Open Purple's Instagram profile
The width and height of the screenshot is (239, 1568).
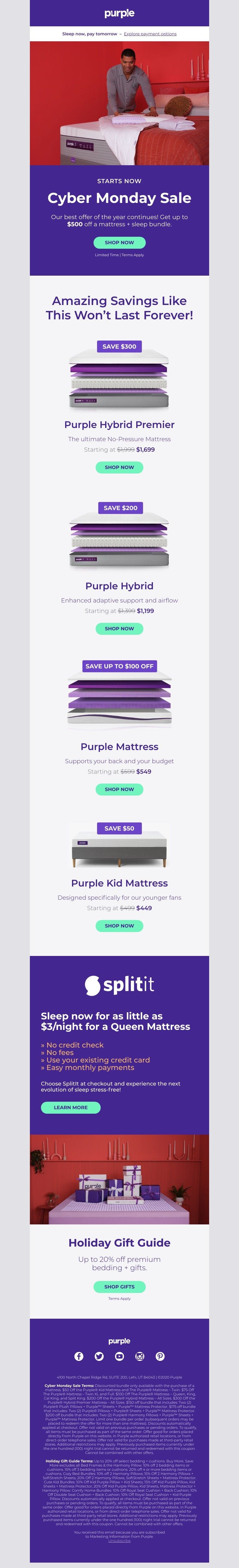coord(140,1356)
